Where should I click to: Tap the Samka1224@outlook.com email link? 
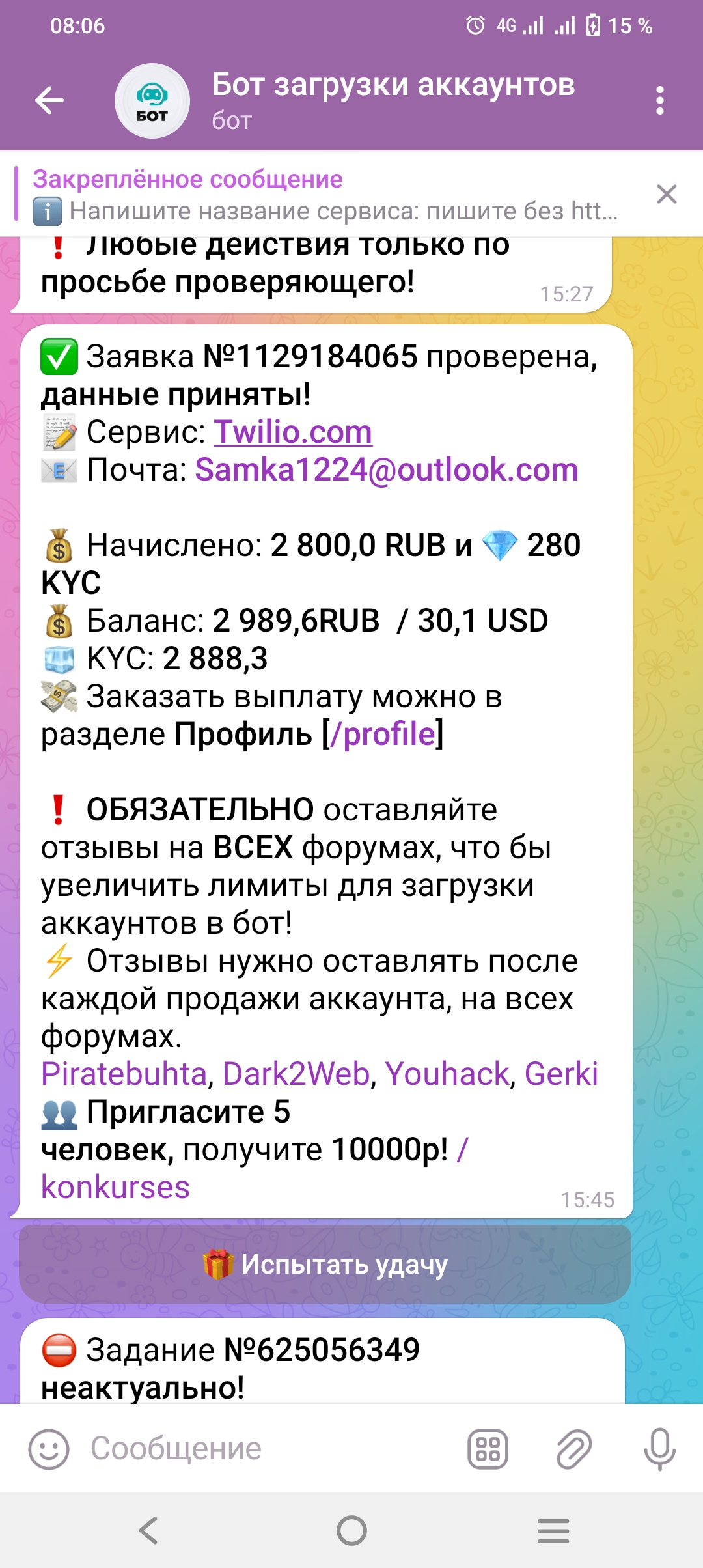click(x=386, y=469)
